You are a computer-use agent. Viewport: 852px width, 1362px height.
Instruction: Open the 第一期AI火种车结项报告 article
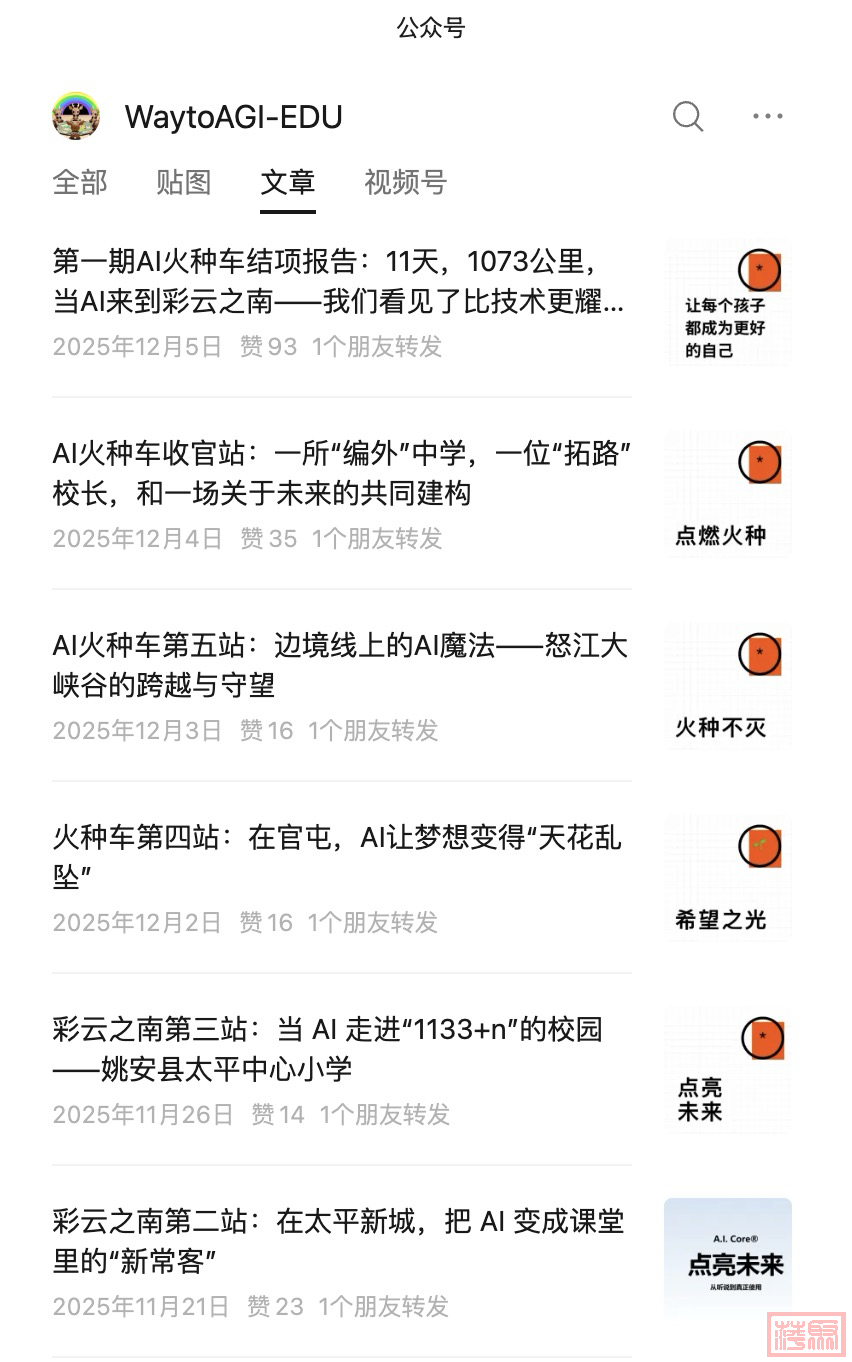click(340, 282)
